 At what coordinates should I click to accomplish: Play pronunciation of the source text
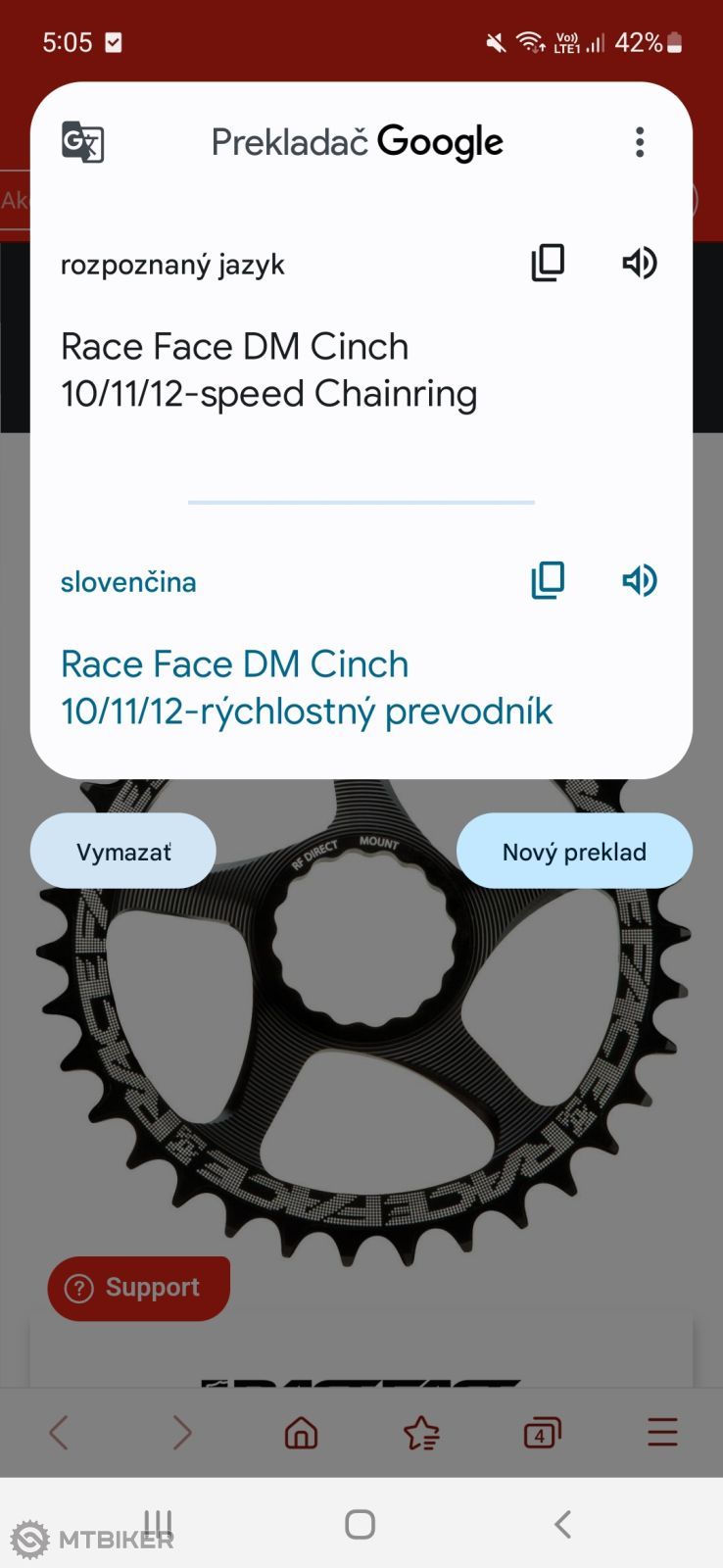639,263
